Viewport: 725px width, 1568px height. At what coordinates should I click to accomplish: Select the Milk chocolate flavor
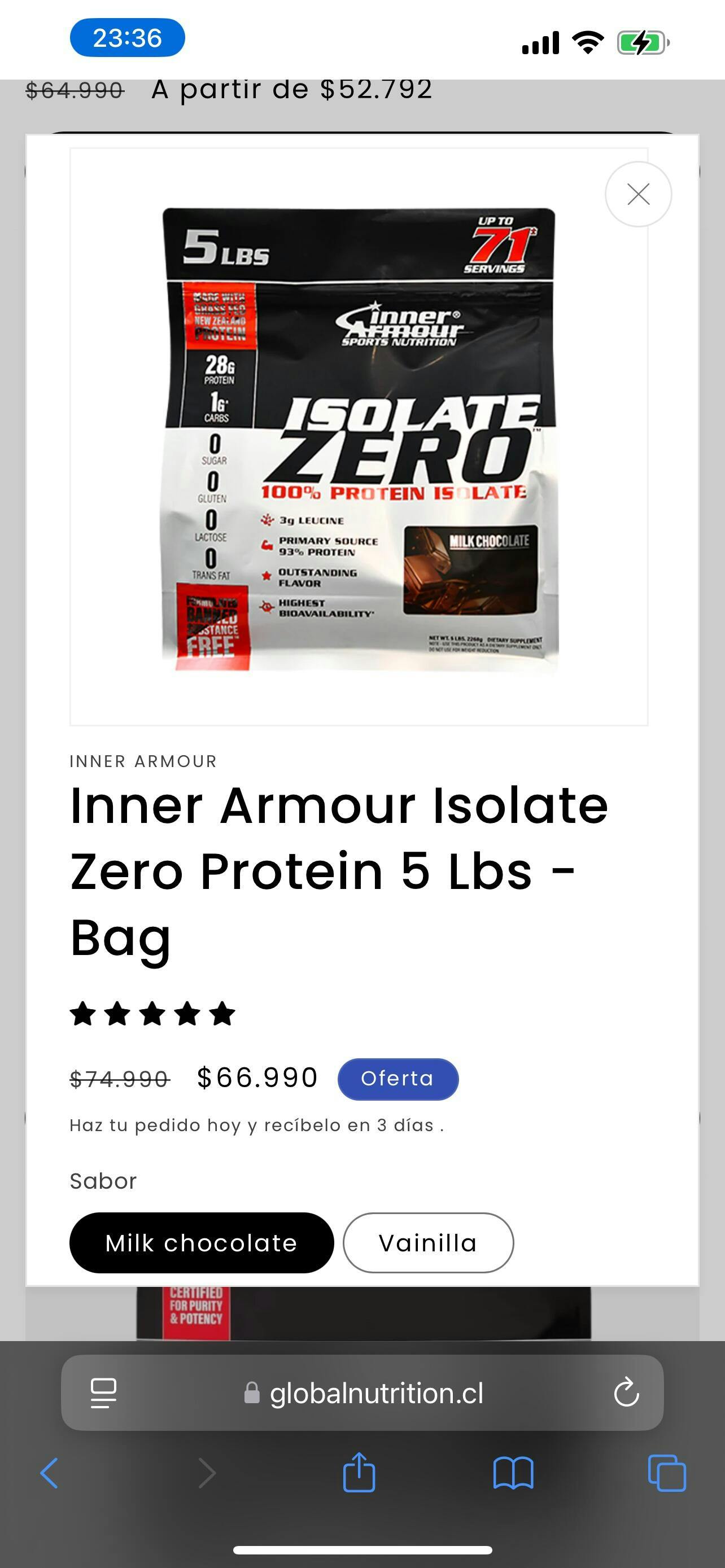pyautogui.click(x=202, y=1242)
